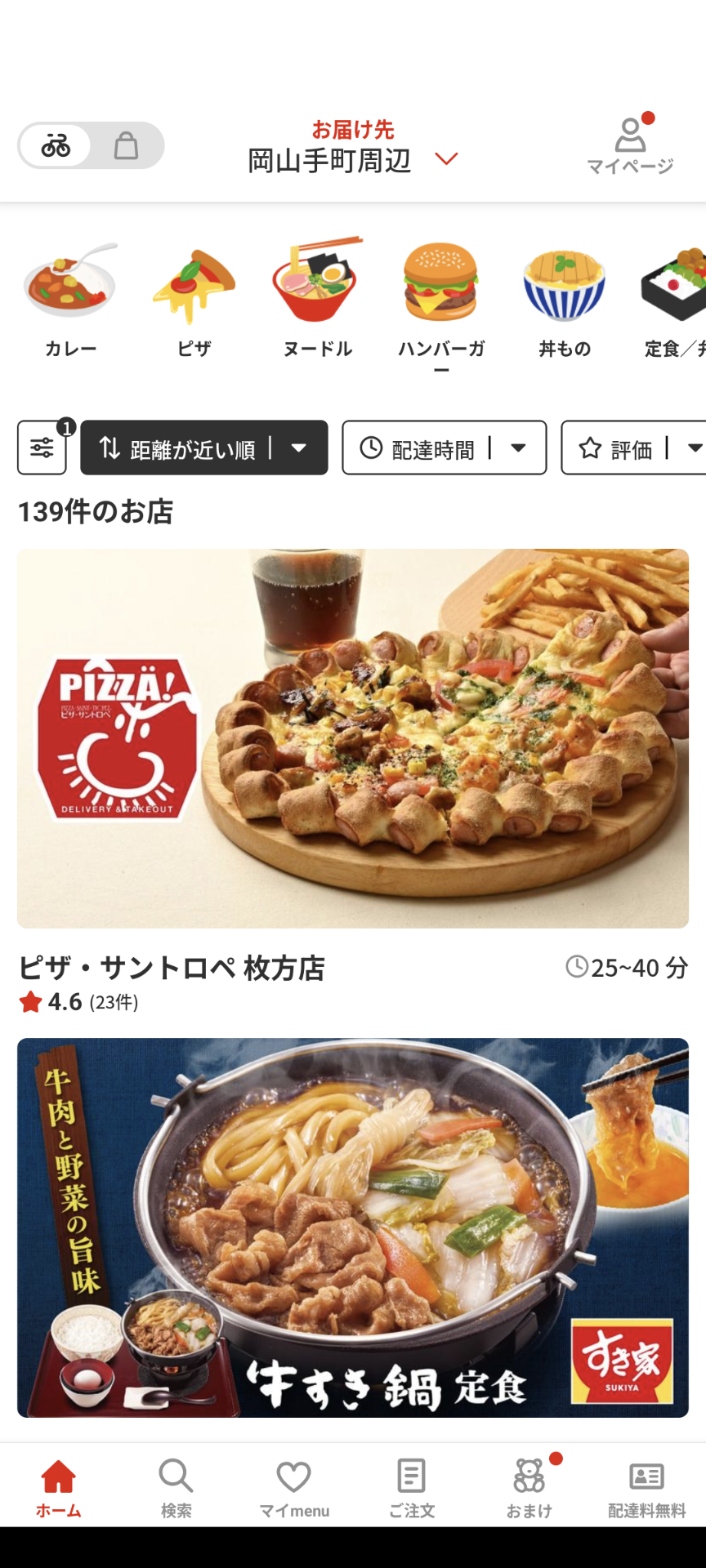706x1568 pixels.
Task: Open the filter settings icon
Action: [42, 448]
